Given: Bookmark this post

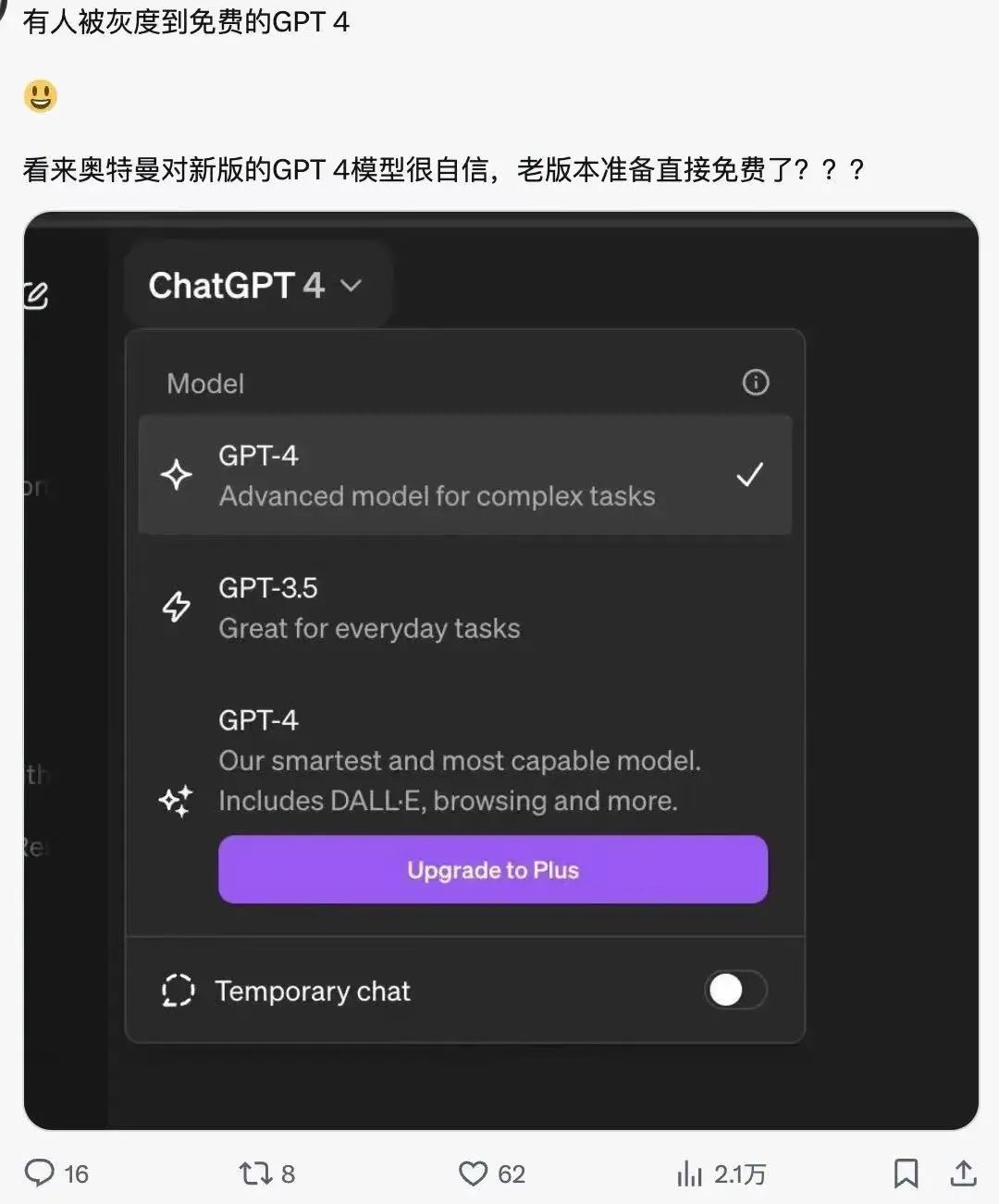Looking at the screenshot, I should tap(906, 1173).
